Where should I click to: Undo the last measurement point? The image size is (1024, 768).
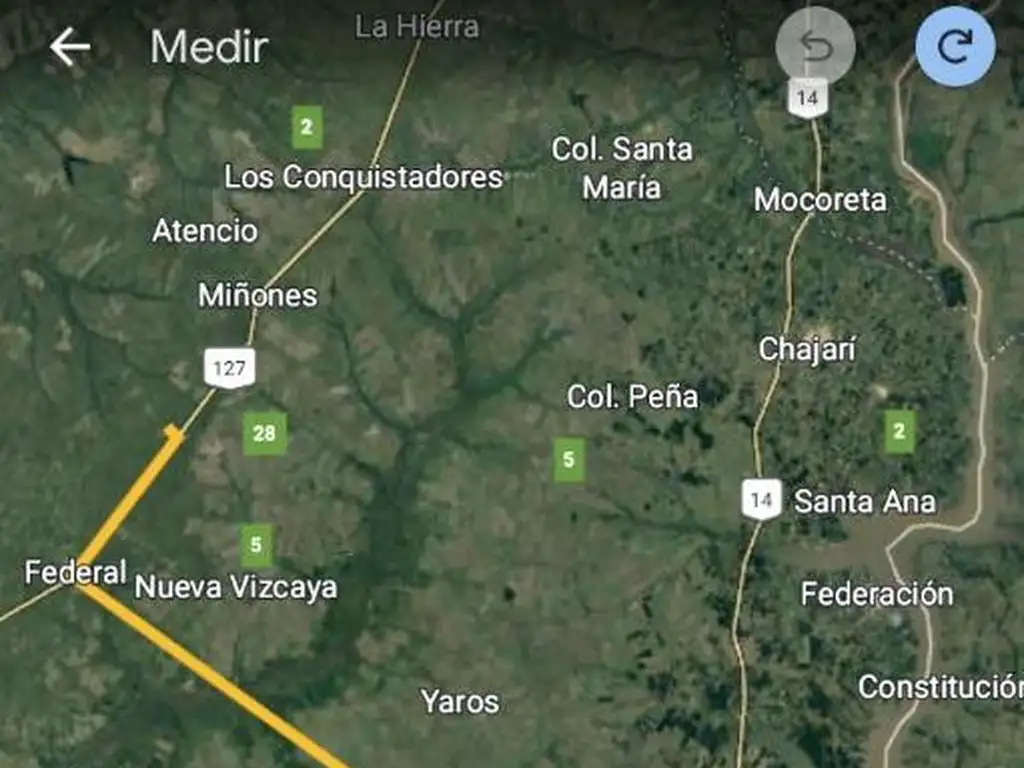[815, 47]
